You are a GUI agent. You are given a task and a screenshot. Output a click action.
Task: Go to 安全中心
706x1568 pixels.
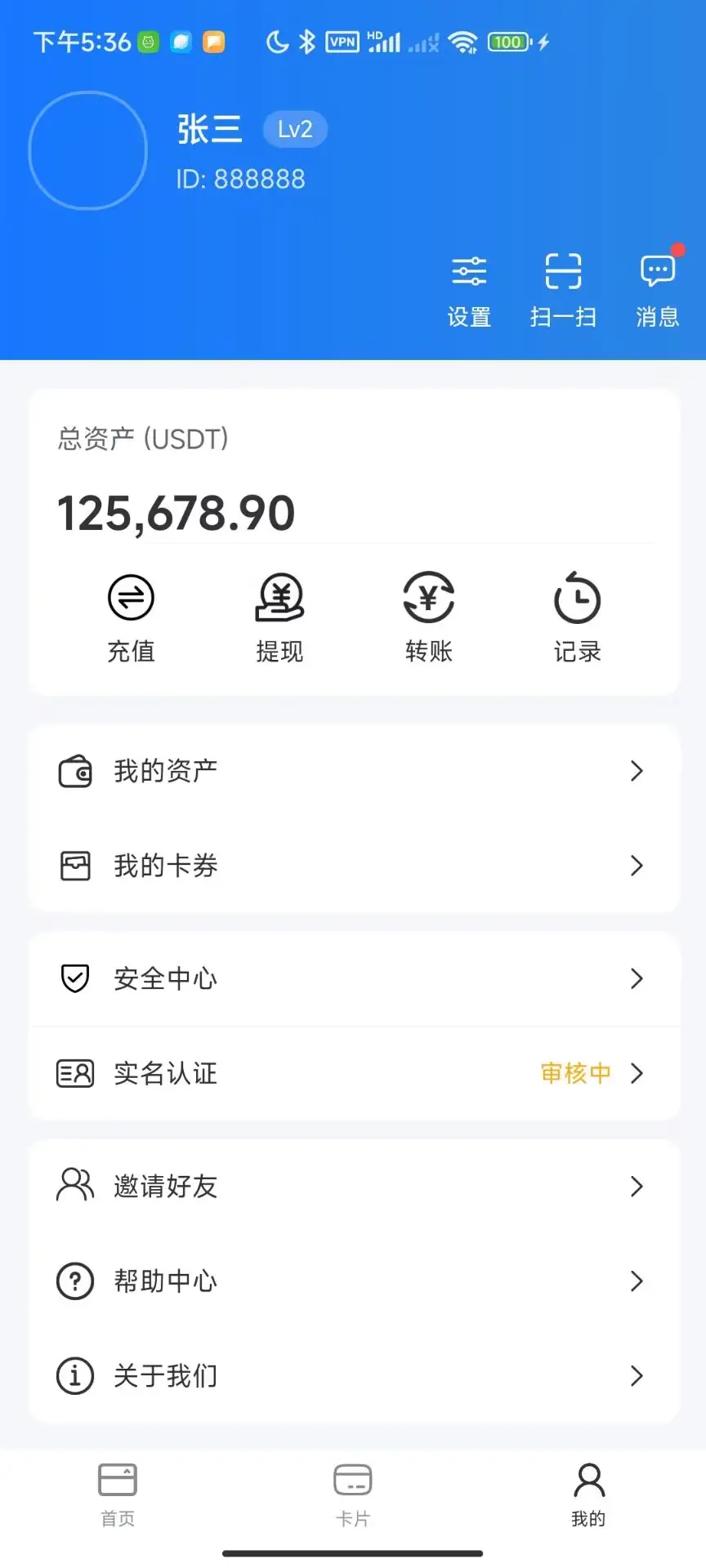tap(354, 978)
